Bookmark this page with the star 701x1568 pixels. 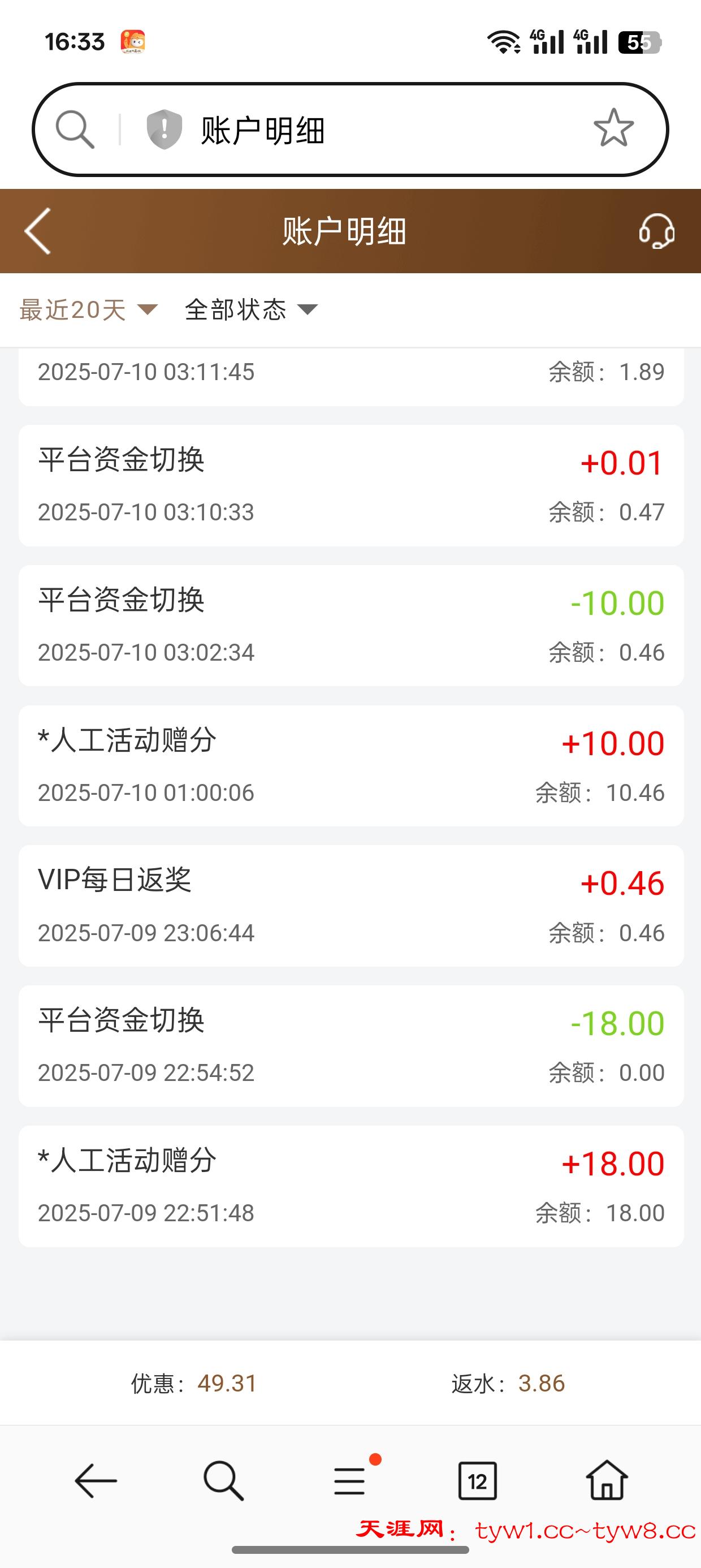tap(613, 128)
